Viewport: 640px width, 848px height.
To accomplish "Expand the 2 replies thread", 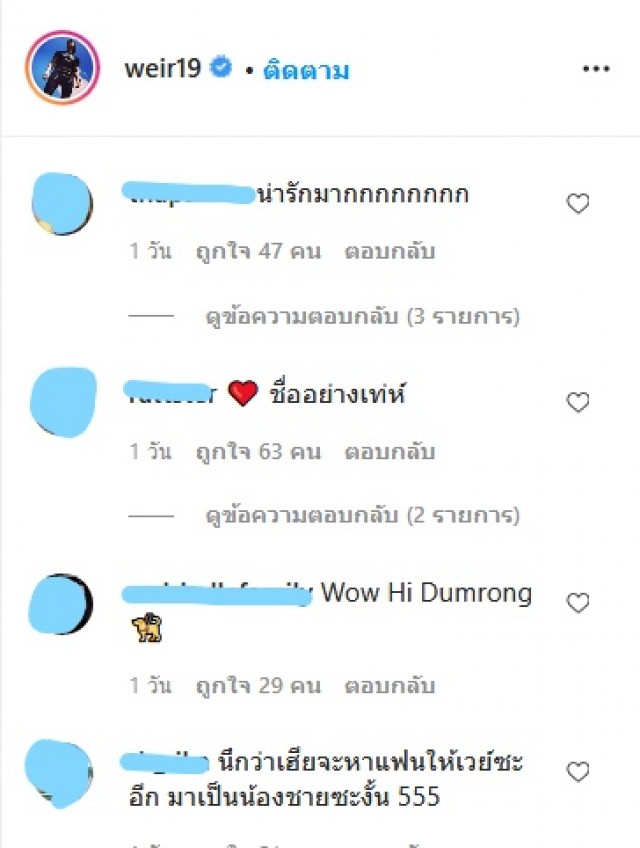I will (362, 517).
